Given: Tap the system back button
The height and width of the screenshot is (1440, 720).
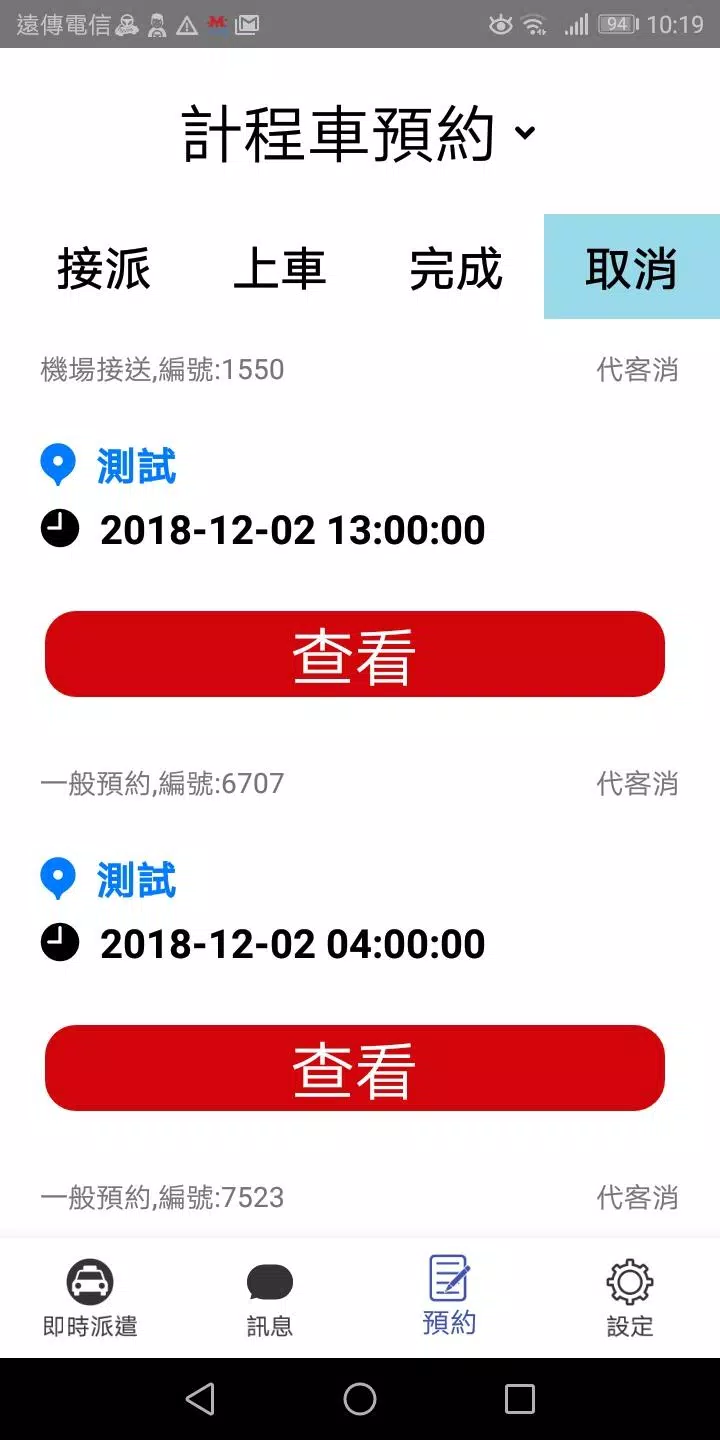Looking at the screenshot, I should (200, 1399).
